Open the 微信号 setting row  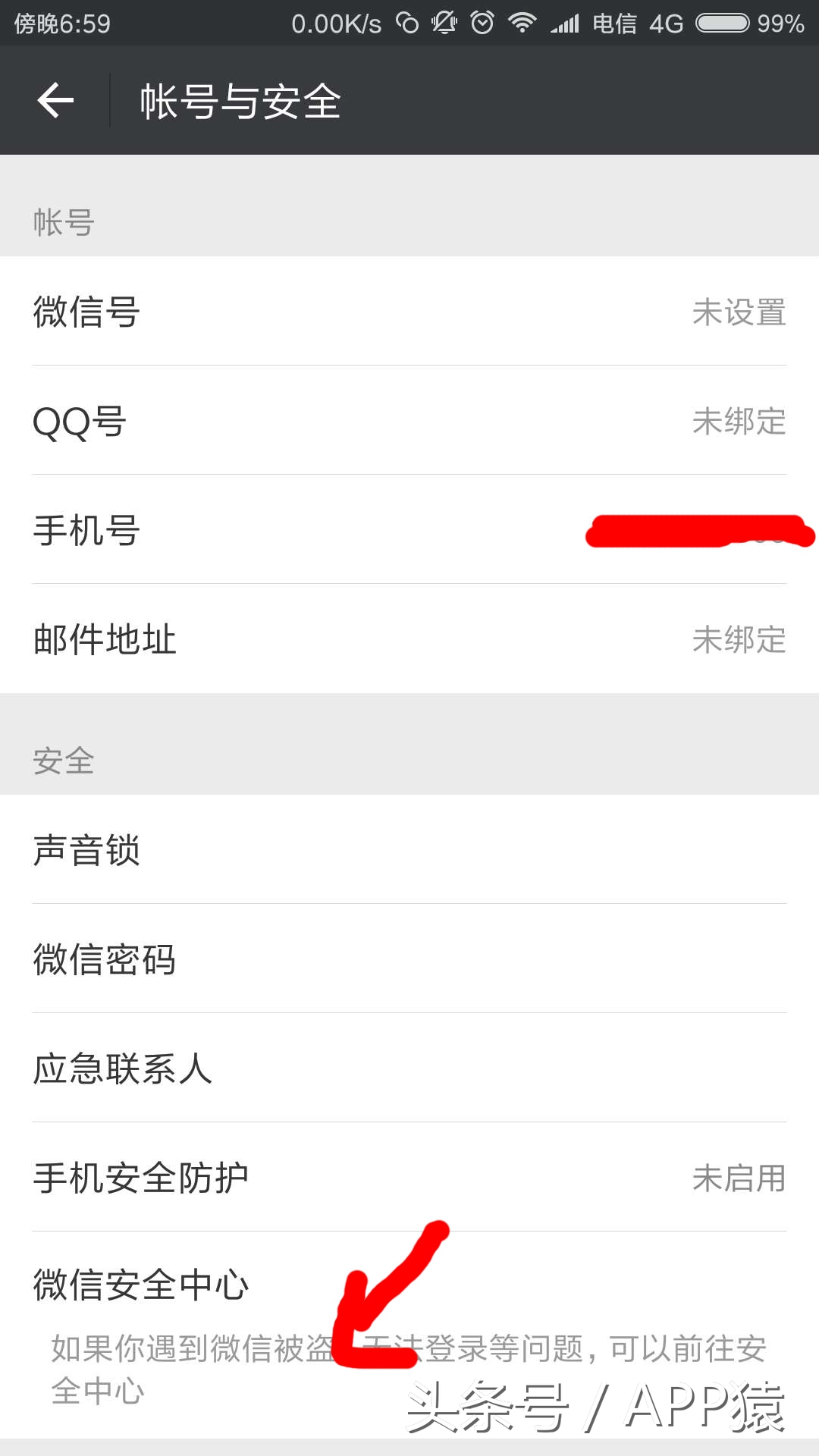[409, 312]
